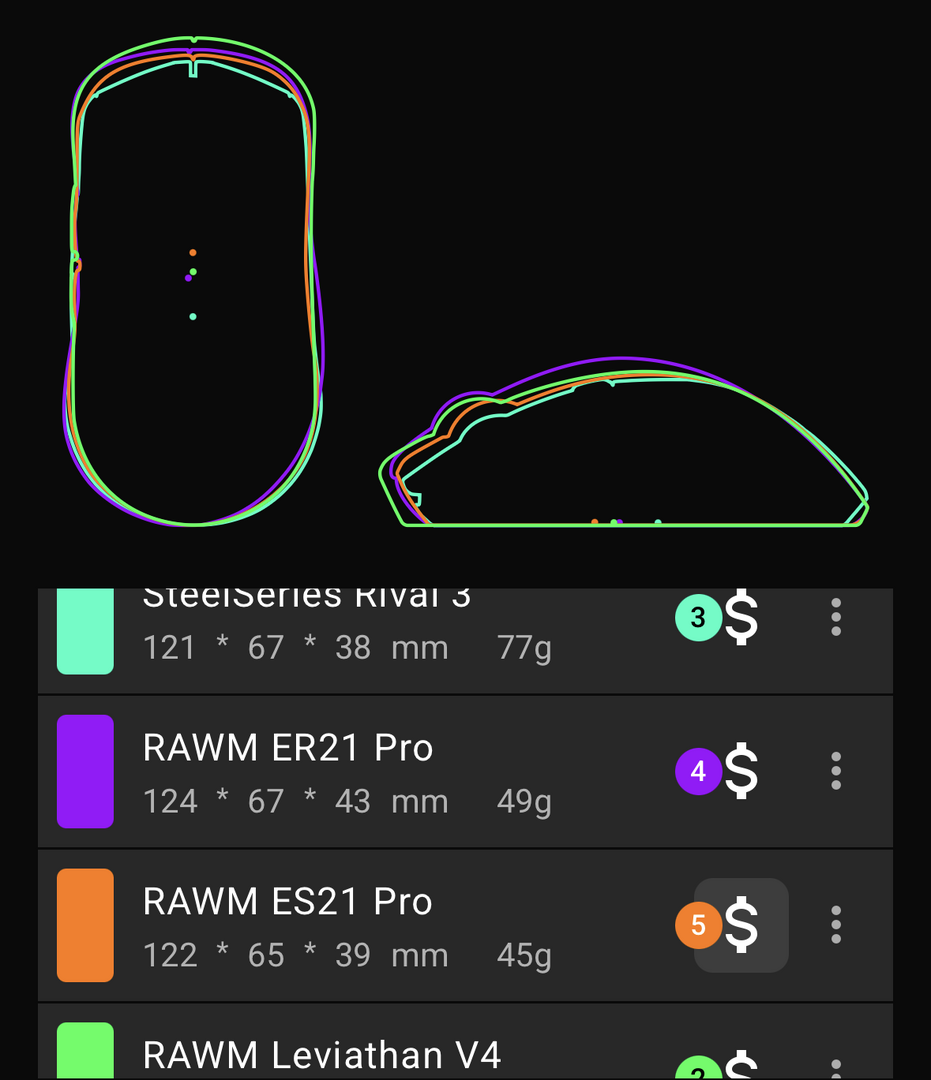Change the purple color of RAWM ER21 Pro
The image size is (931, 1080).
pos(85,771)
